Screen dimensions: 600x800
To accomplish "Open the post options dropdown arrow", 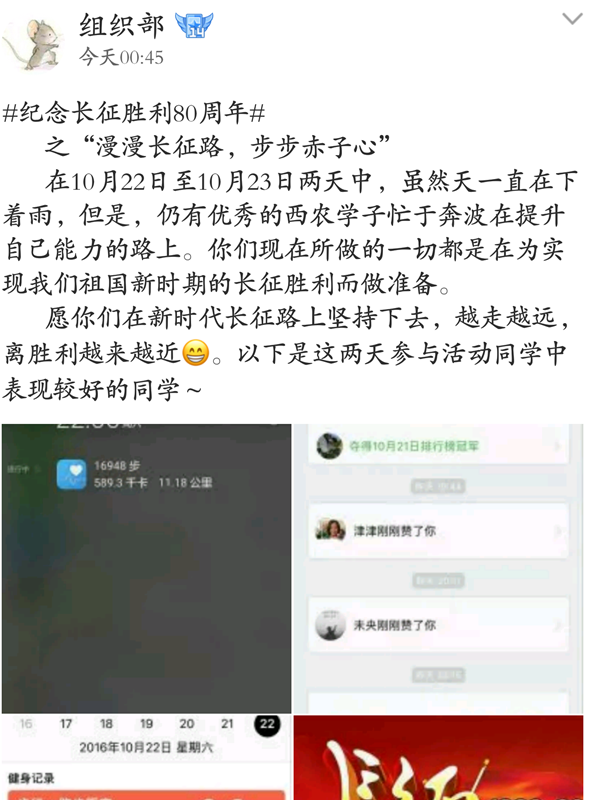I will (572, 19).
